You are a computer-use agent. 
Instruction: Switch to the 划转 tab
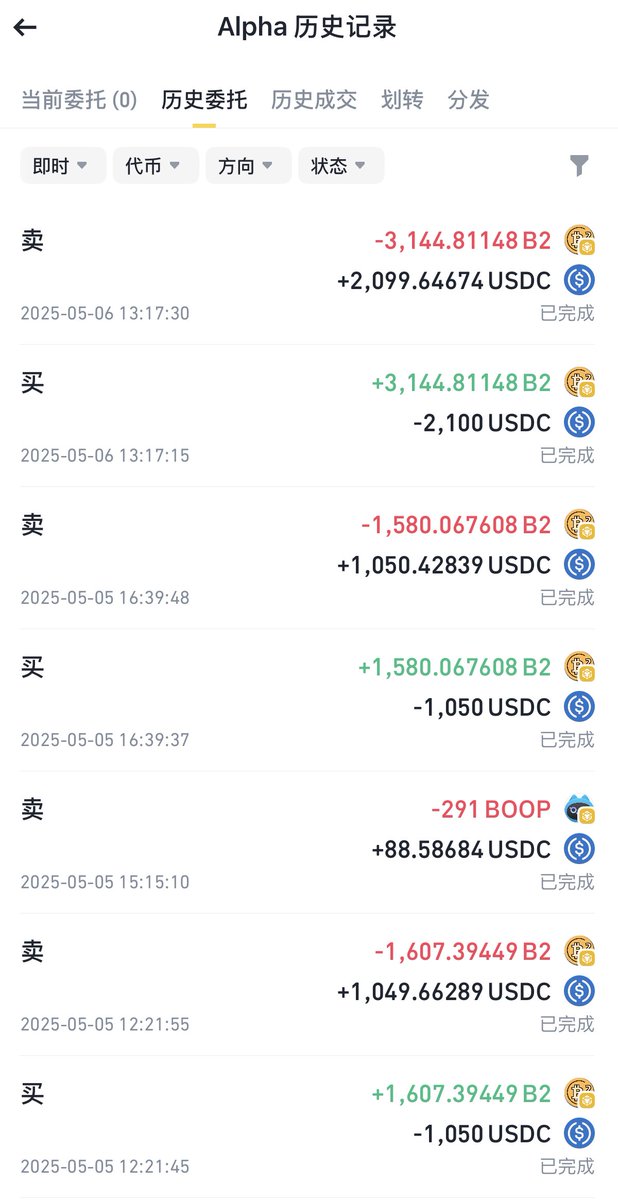(x=402, y=99)
